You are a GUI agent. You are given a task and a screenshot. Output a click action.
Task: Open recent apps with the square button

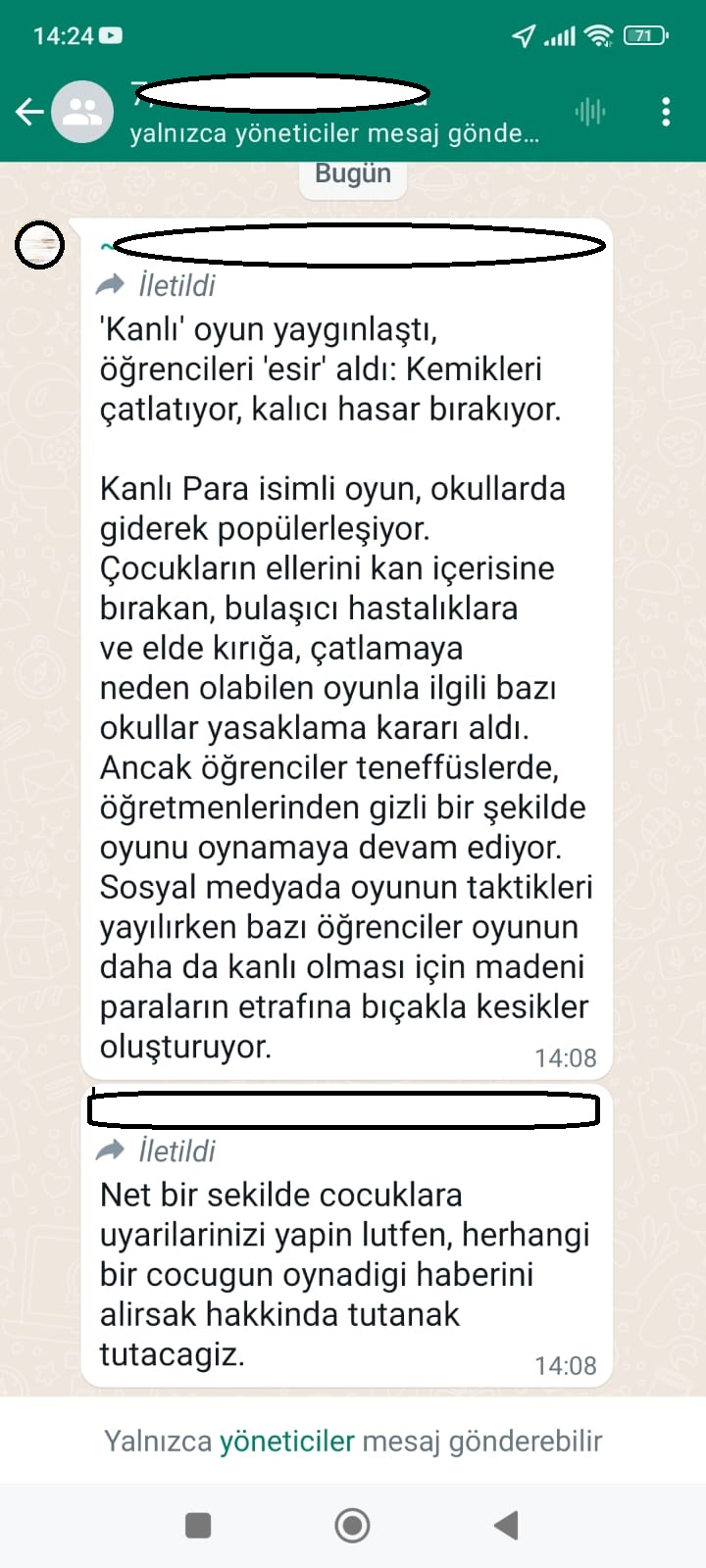(198, 1525)
